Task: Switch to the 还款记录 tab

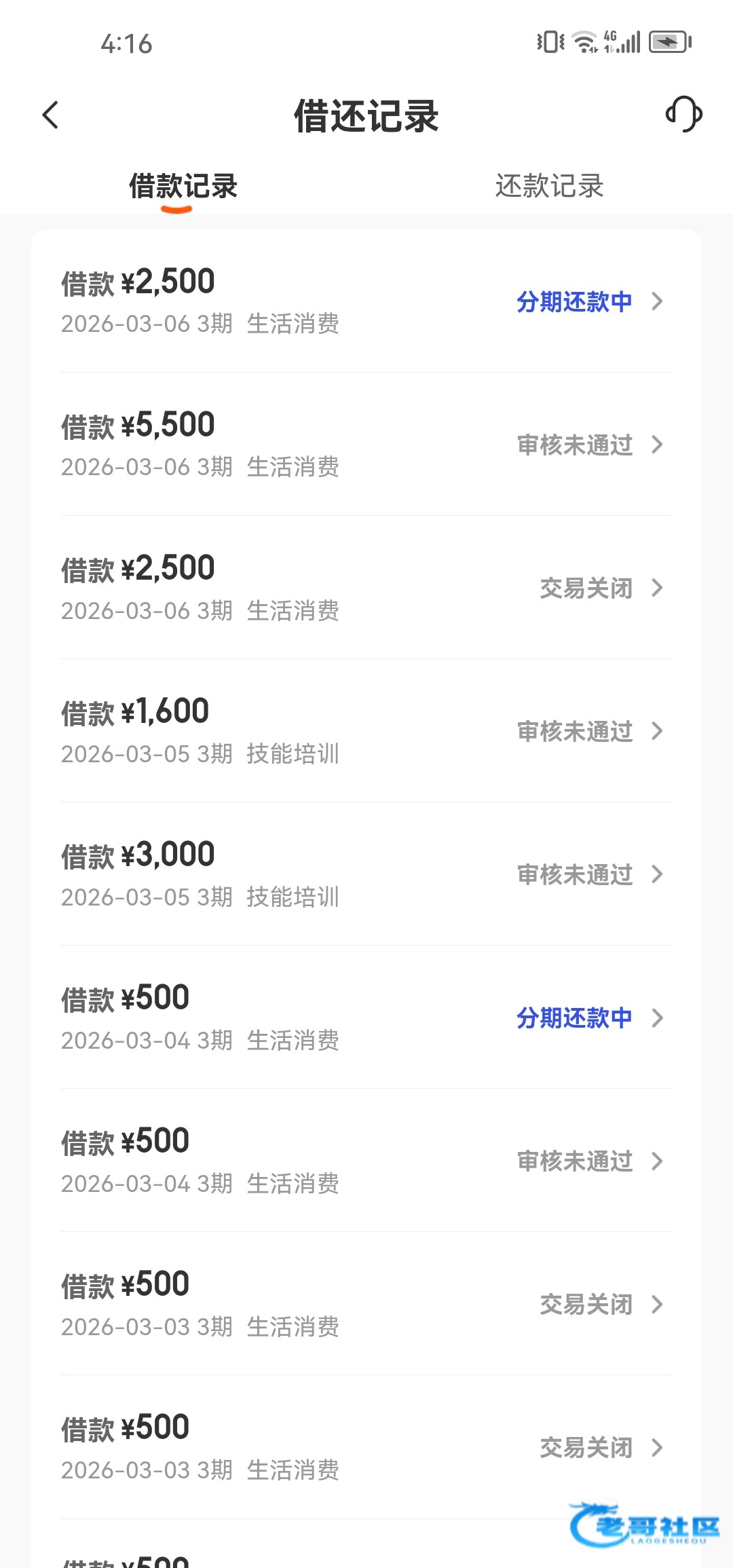Action: tap(549, 186)
